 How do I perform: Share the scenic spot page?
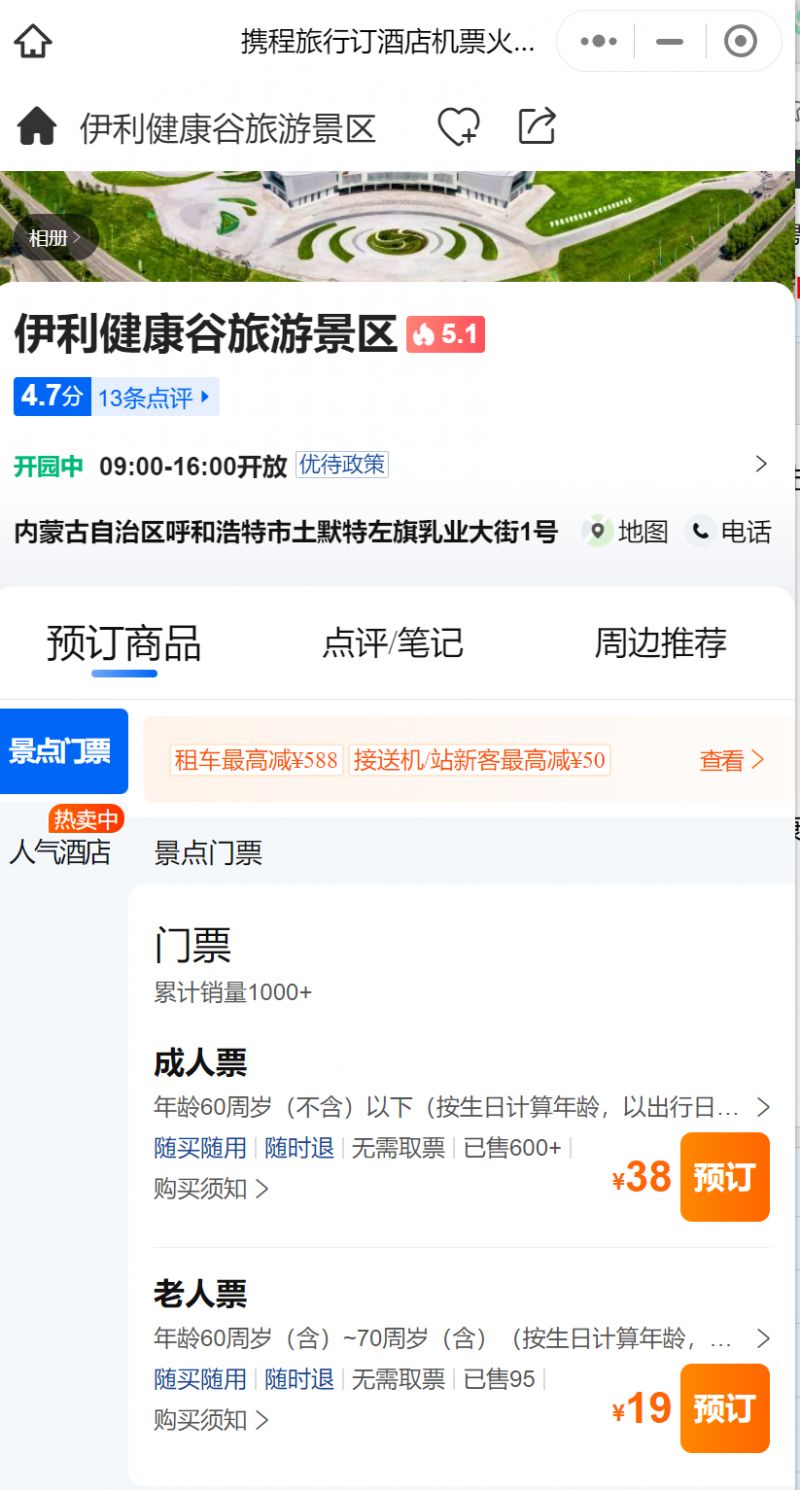click(537, 126)
